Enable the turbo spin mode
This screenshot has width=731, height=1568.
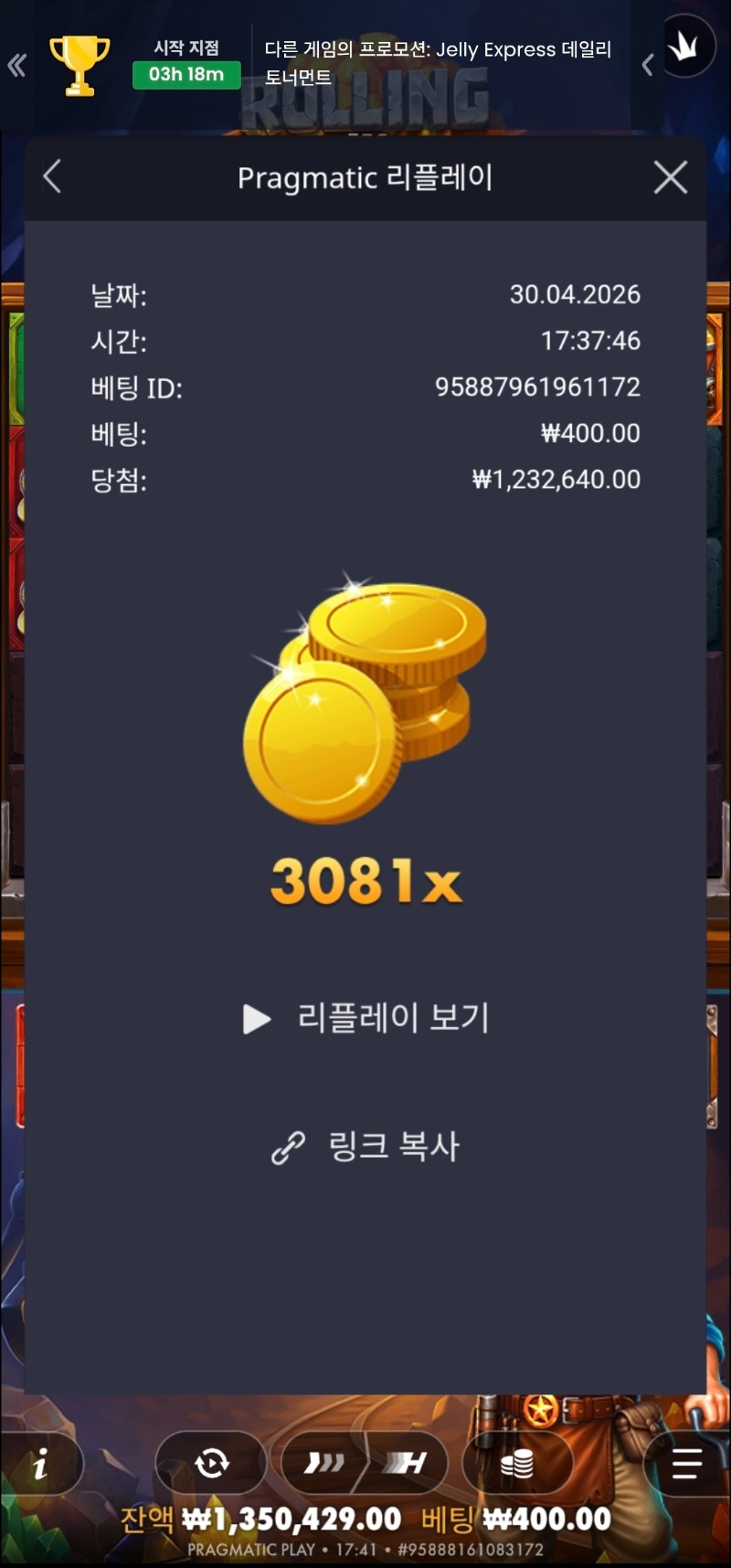click(x=407, y=1464)
